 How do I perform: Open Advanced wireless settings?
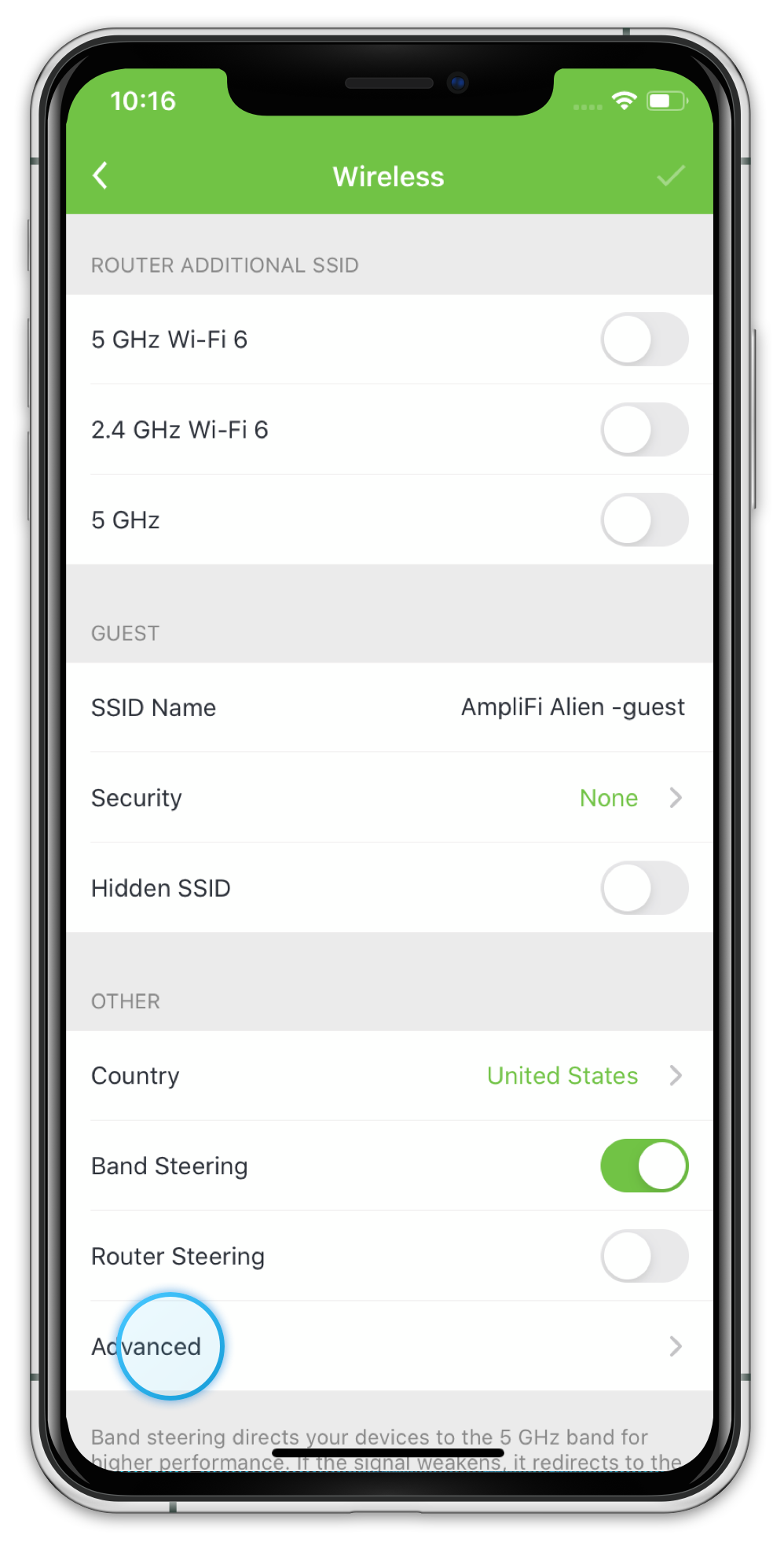(390, 1346)
